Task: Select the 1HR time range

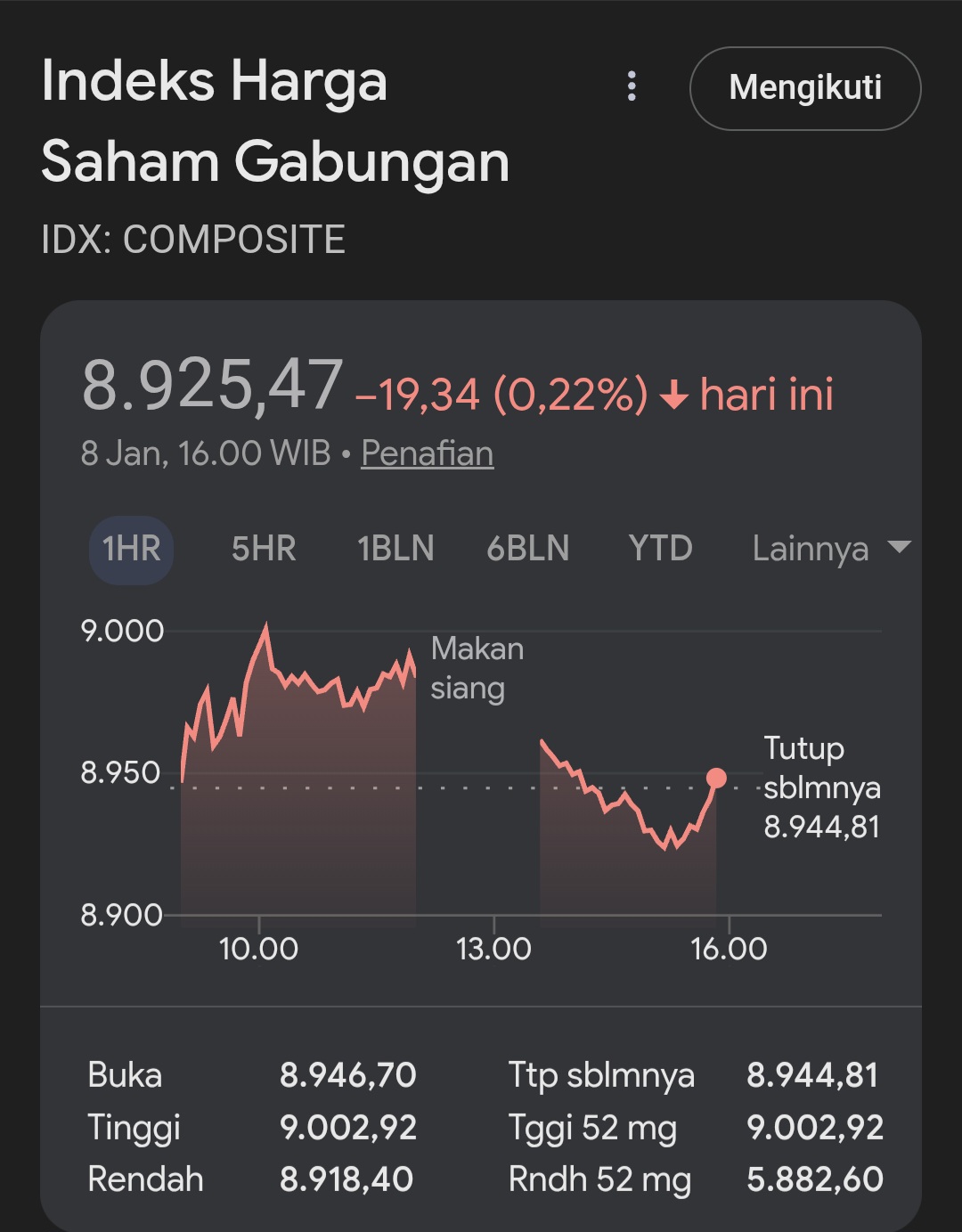Action: coord(129,550)
